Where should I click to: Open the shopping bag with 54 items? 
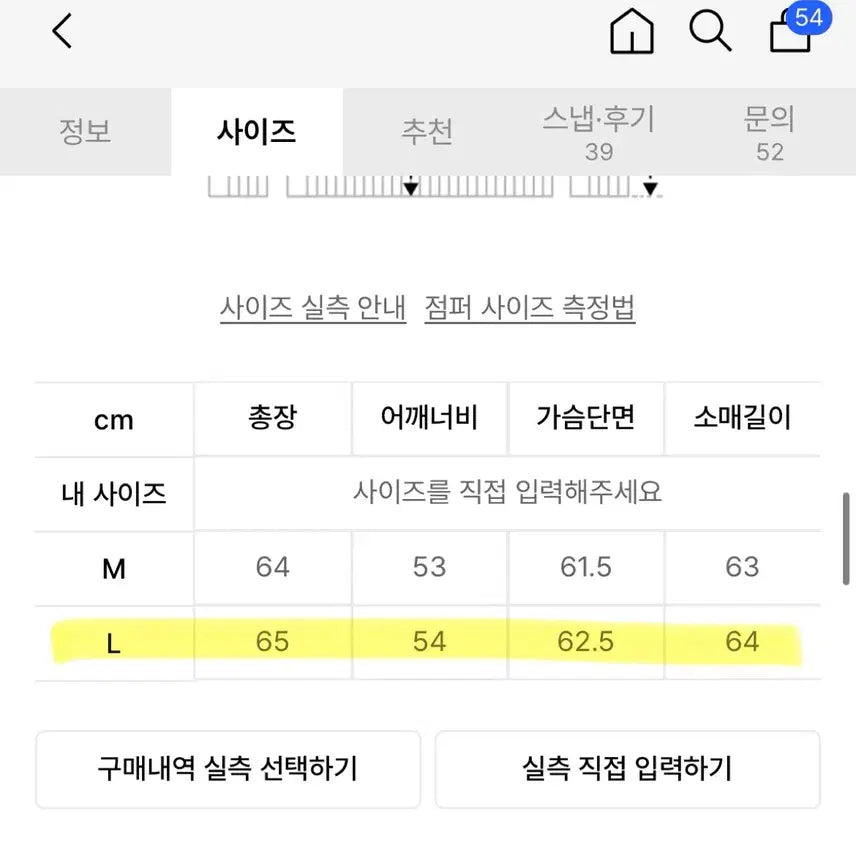click(x=792, y=30)
